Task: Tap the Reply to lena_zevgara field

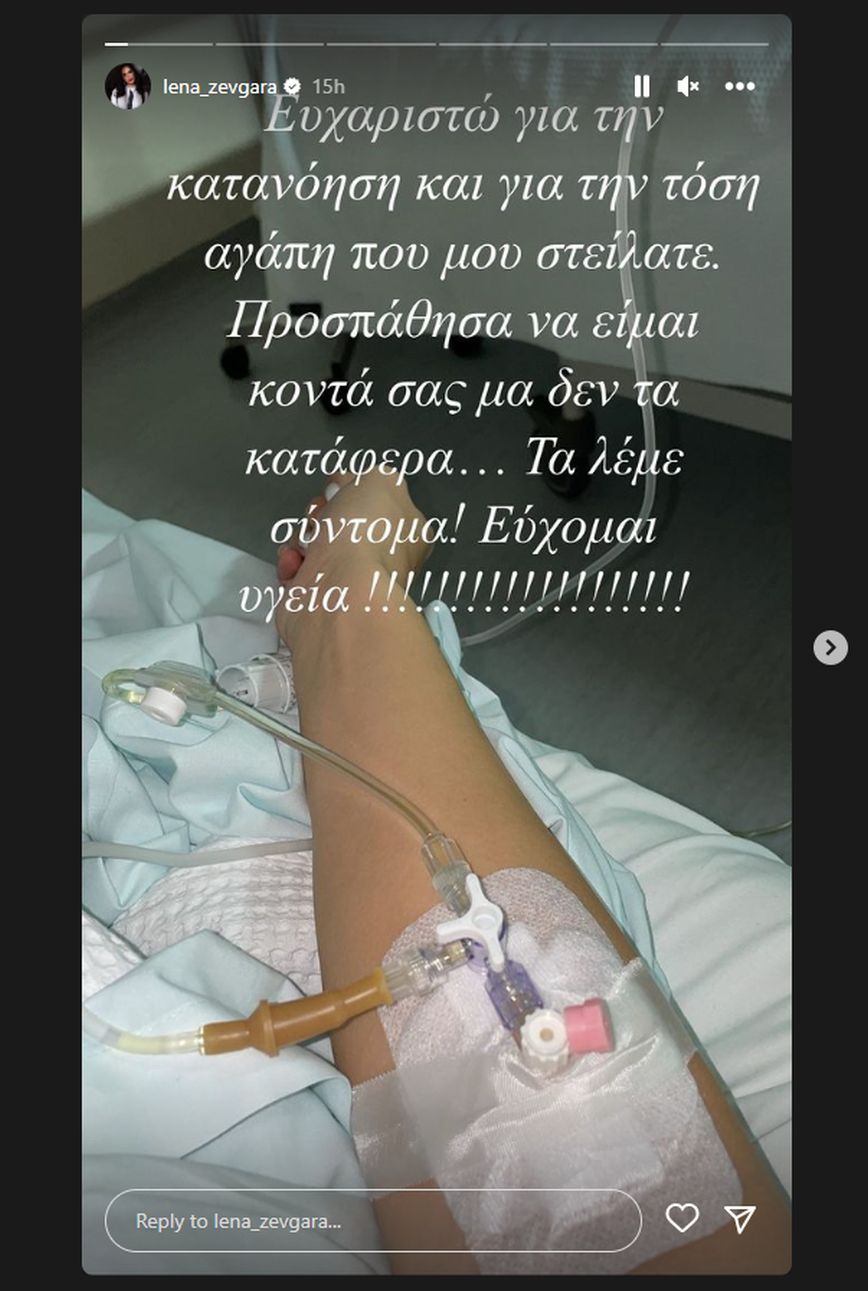Action: [372, 1221]
